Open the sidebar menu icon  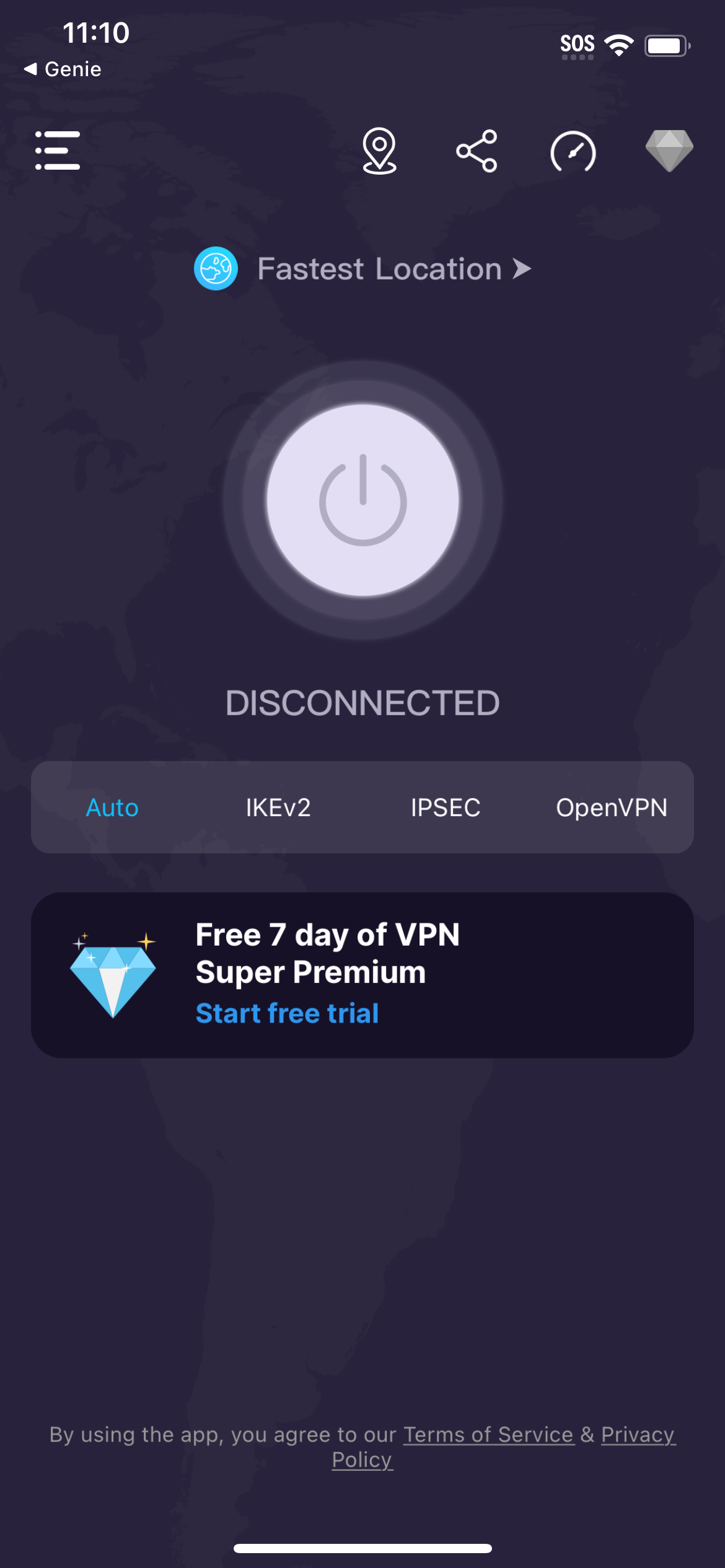click(x=58, y=150)
